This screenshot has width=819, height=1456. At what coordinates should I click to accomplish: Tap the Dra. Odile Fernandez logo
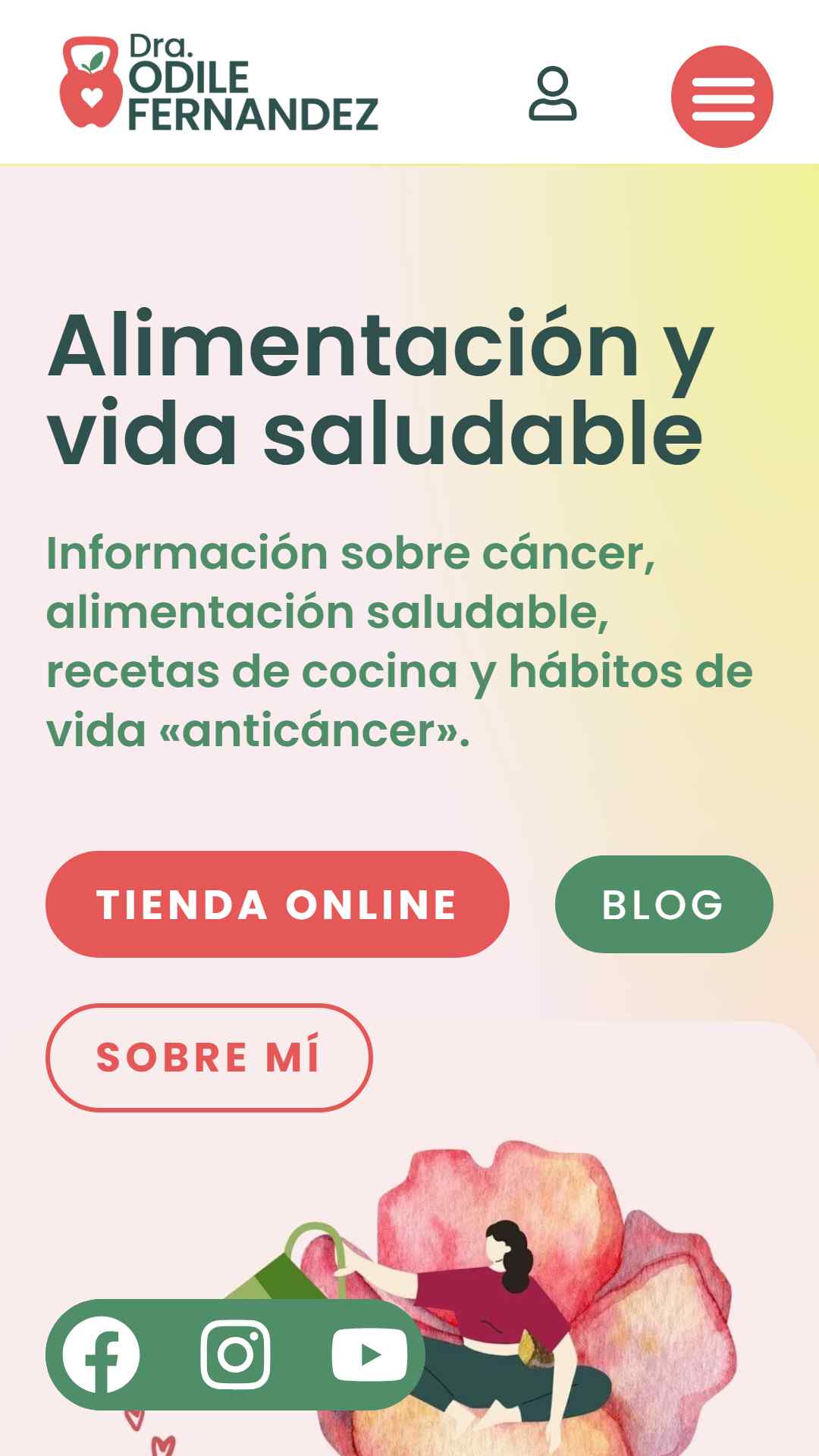219,83
